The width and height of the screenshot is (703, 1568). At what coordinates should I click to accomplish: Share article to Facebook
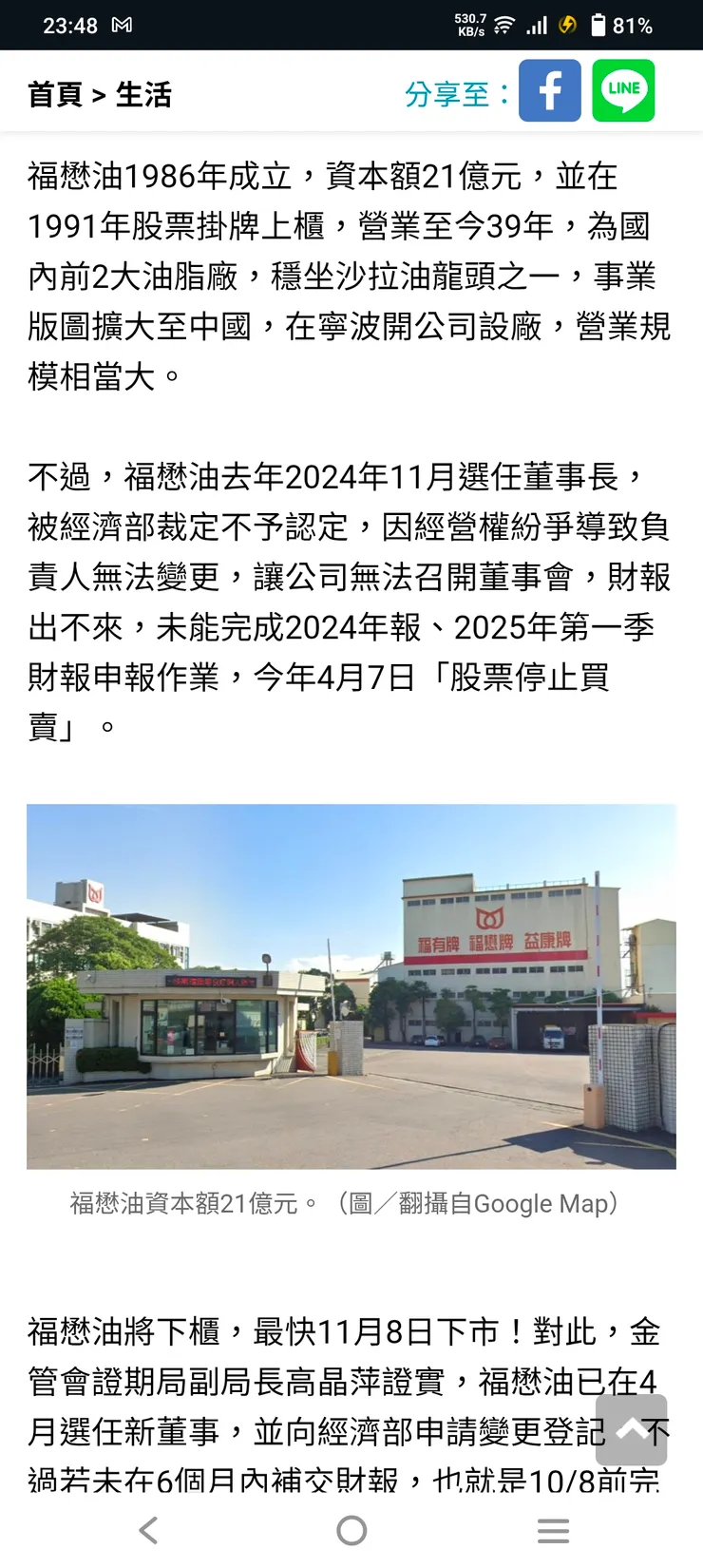pyautogui.click(x=549, y=91)
